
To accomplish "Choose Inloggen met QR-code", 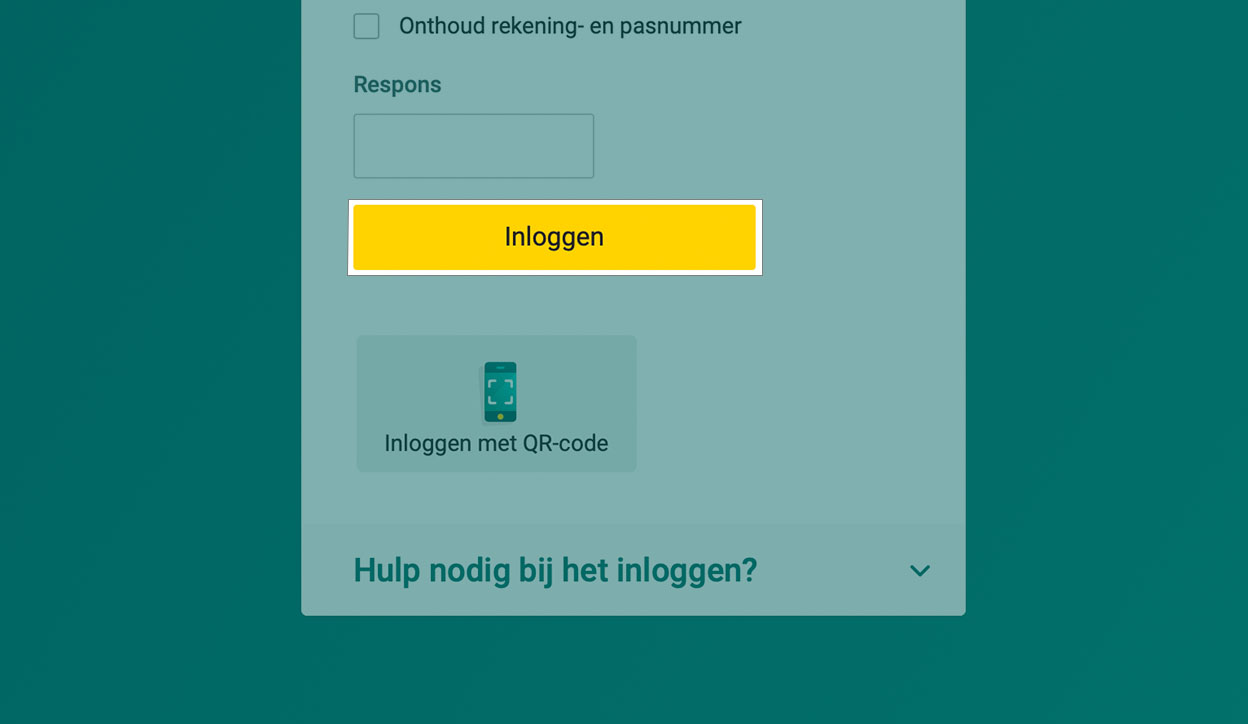I will [x=496, y=404].
